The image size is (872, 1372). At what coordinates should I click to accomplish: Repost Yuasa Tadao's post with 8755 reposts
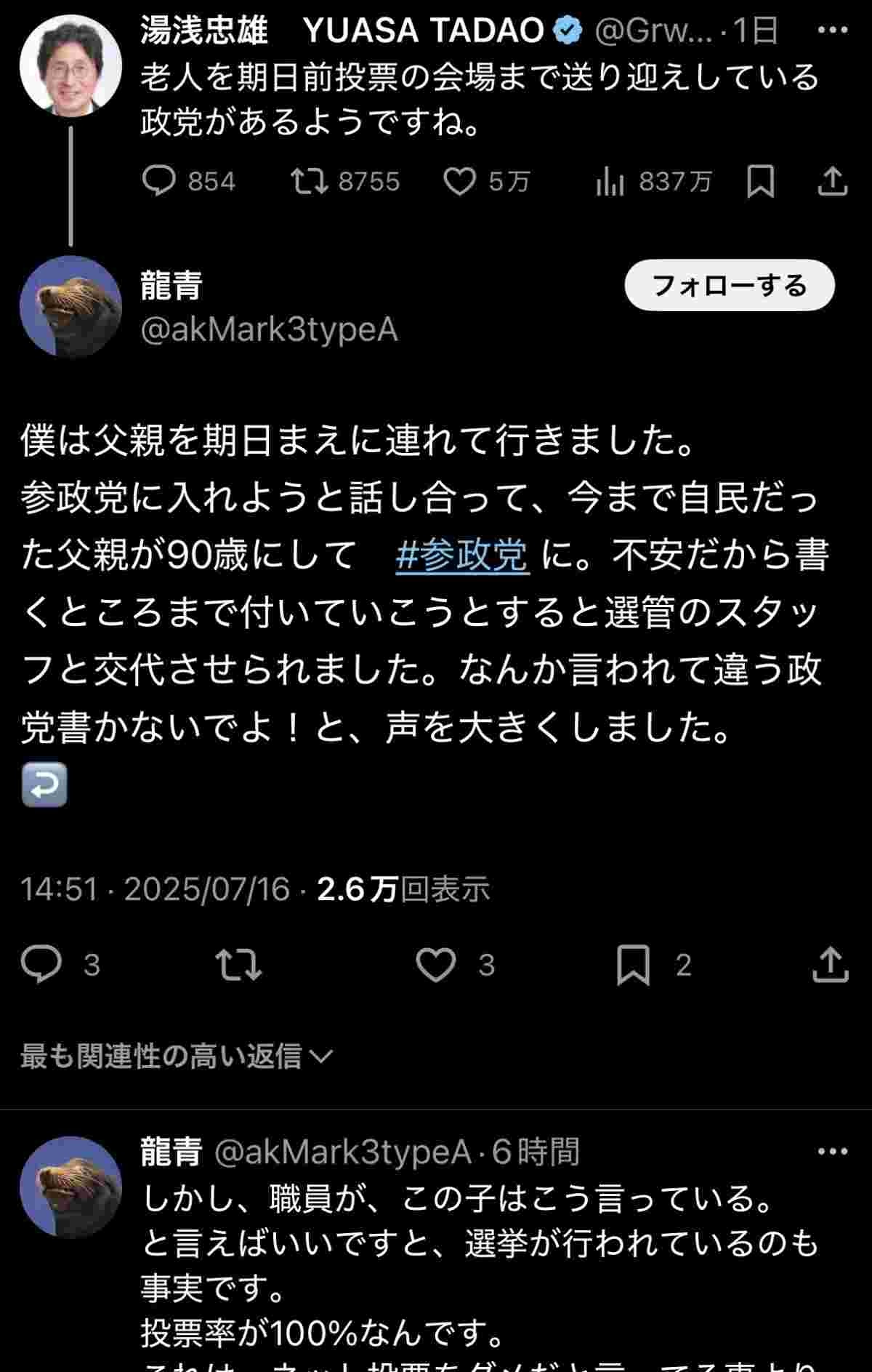310,181
